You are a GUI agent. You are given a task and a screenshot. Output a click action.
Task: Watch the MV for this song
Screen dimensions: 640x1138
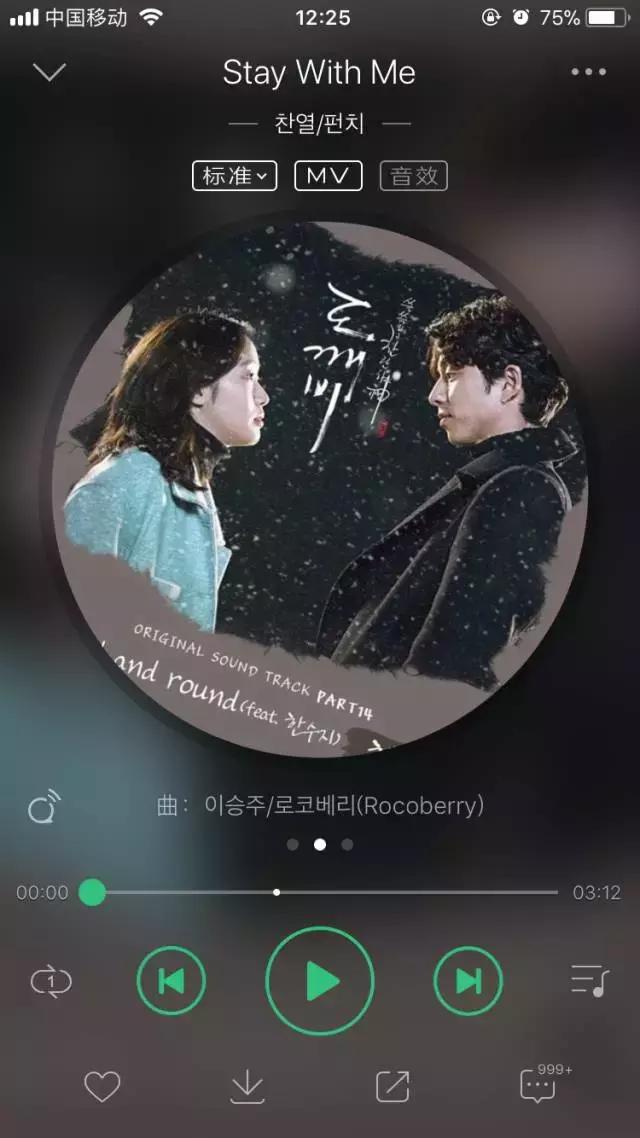coord(328,176)
